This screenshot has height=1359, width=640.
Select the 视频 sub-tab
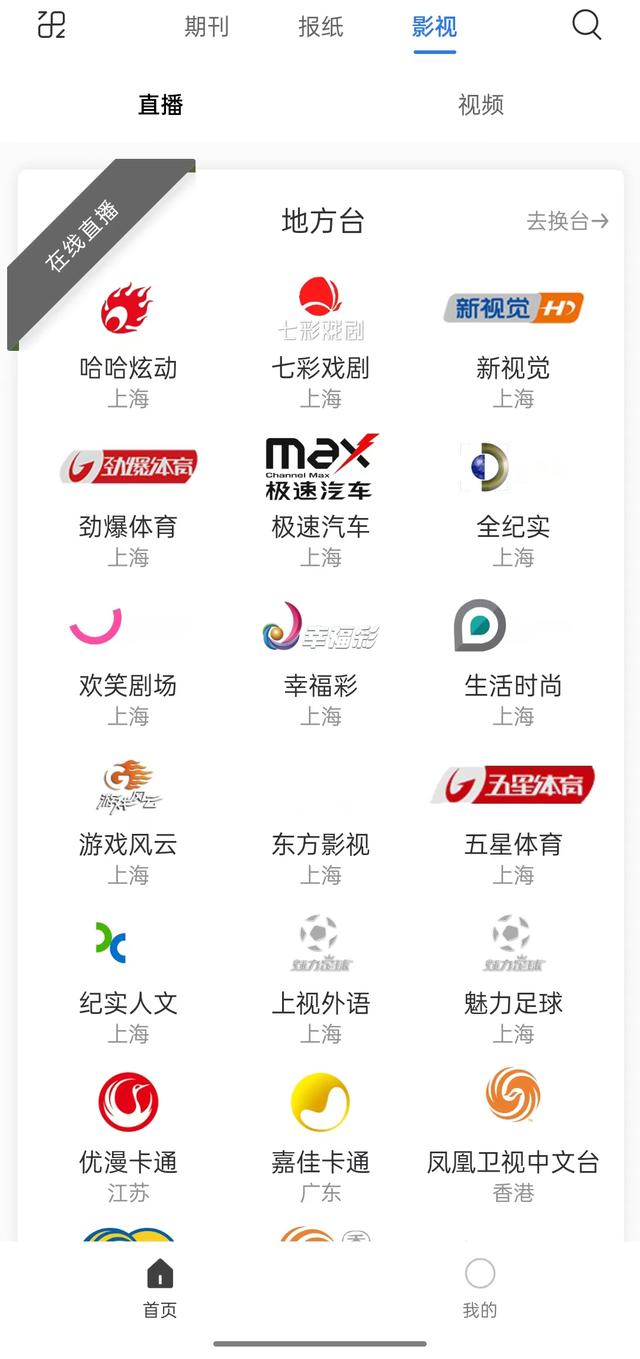tap(481, 105)
